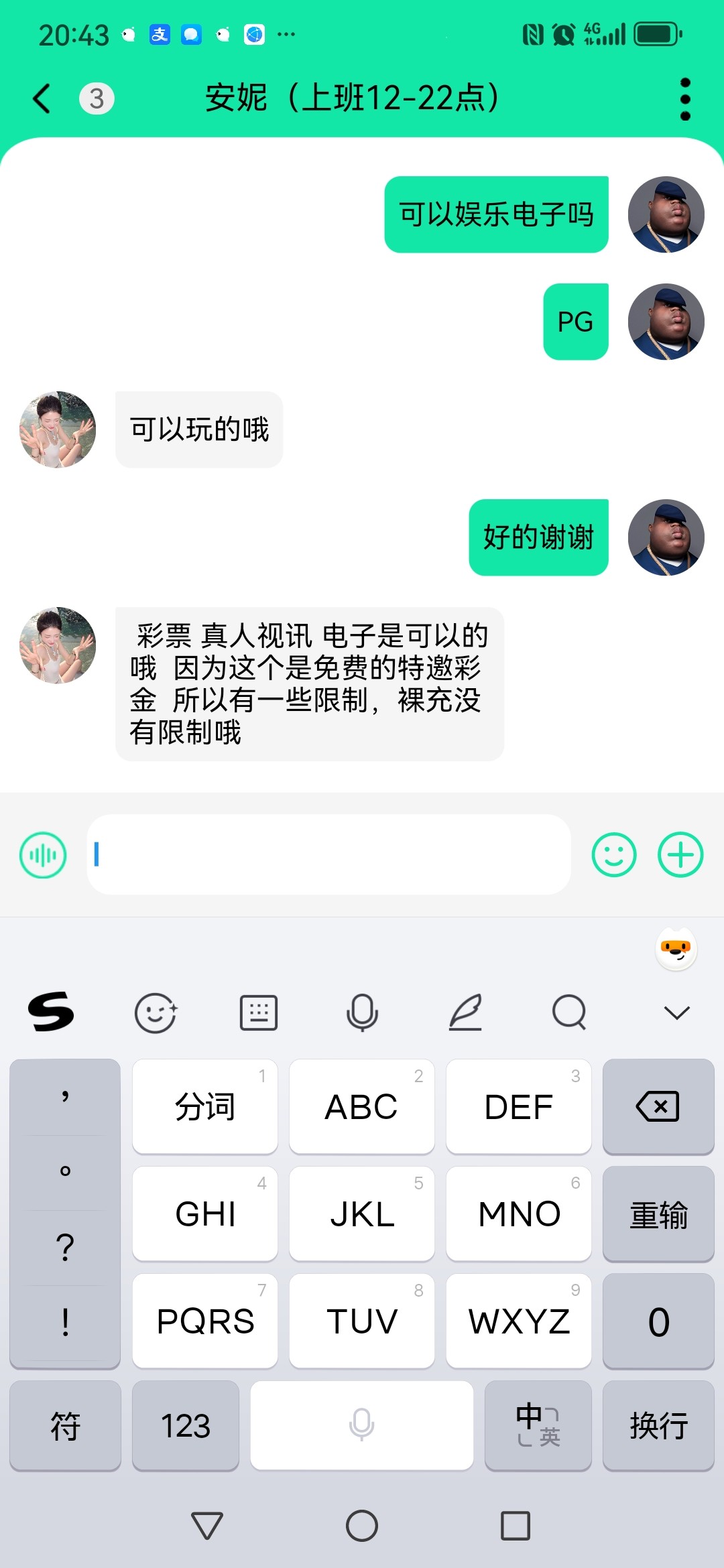Start keyboard voice input microphone

point(362,1012)
